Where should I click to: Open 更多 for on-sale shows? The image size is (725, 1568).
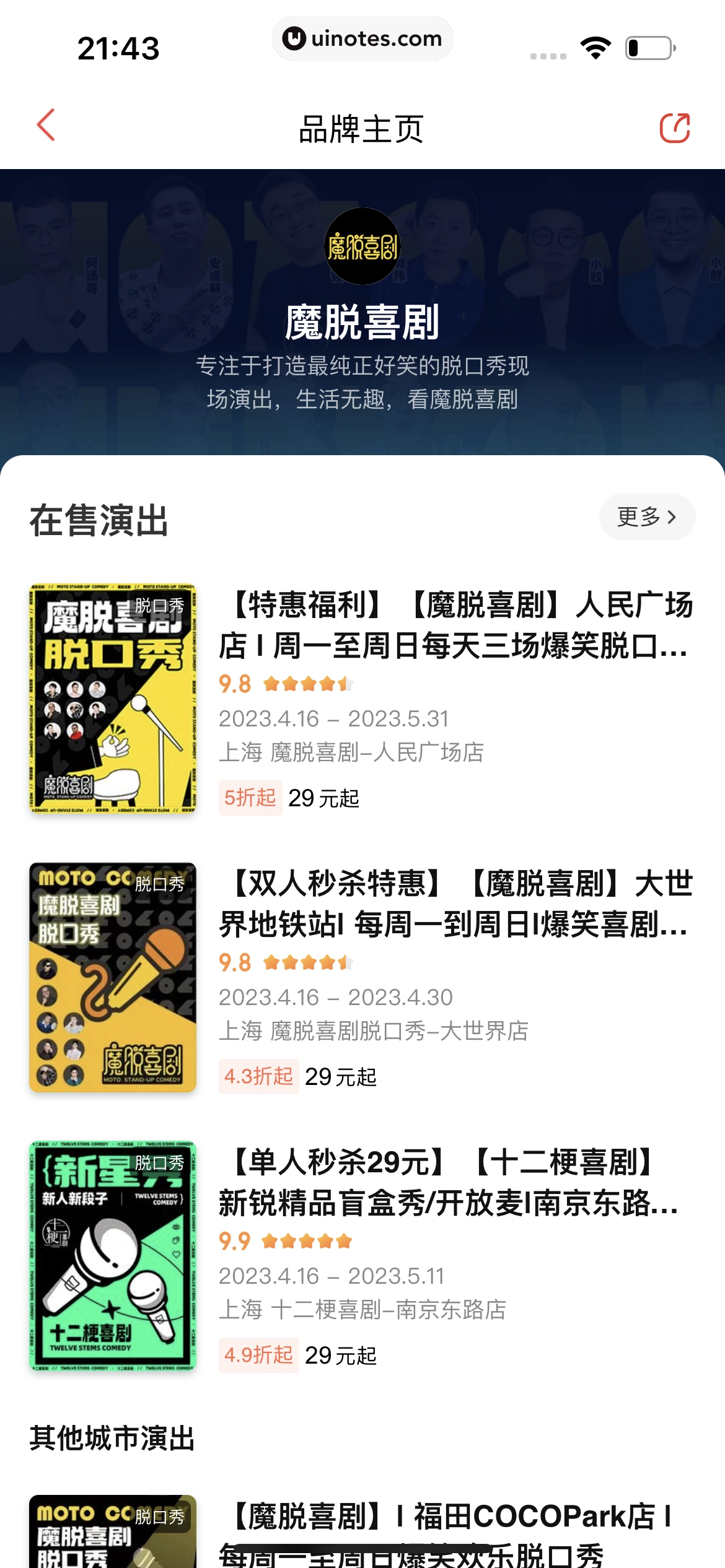[646, 516]
